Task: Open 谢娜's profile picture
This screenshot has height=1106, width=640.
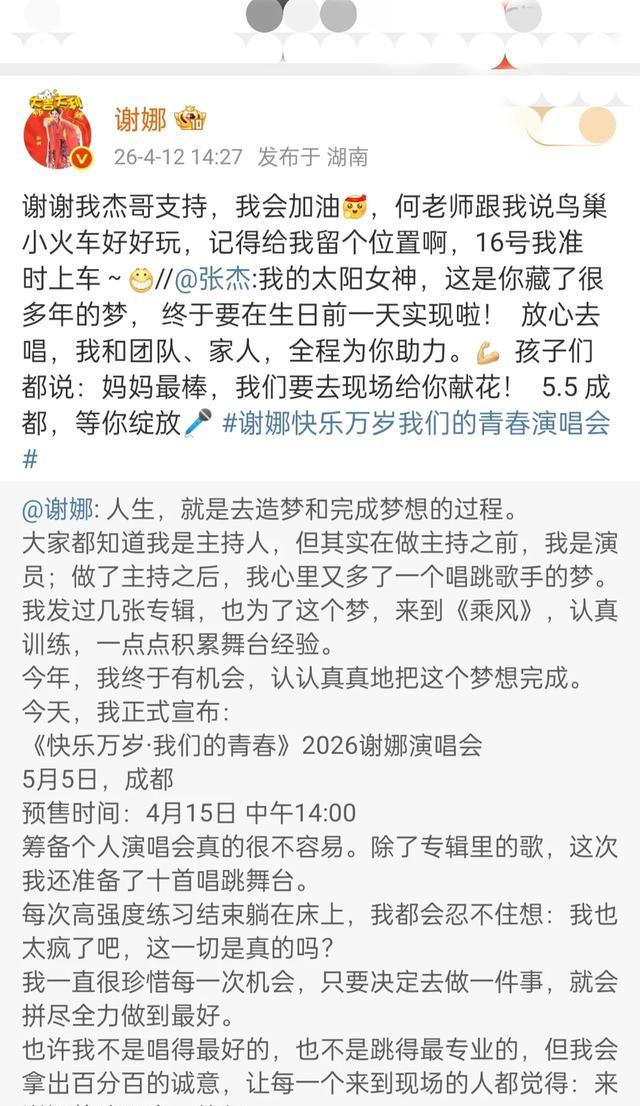Action: click(x=57, y=136)
